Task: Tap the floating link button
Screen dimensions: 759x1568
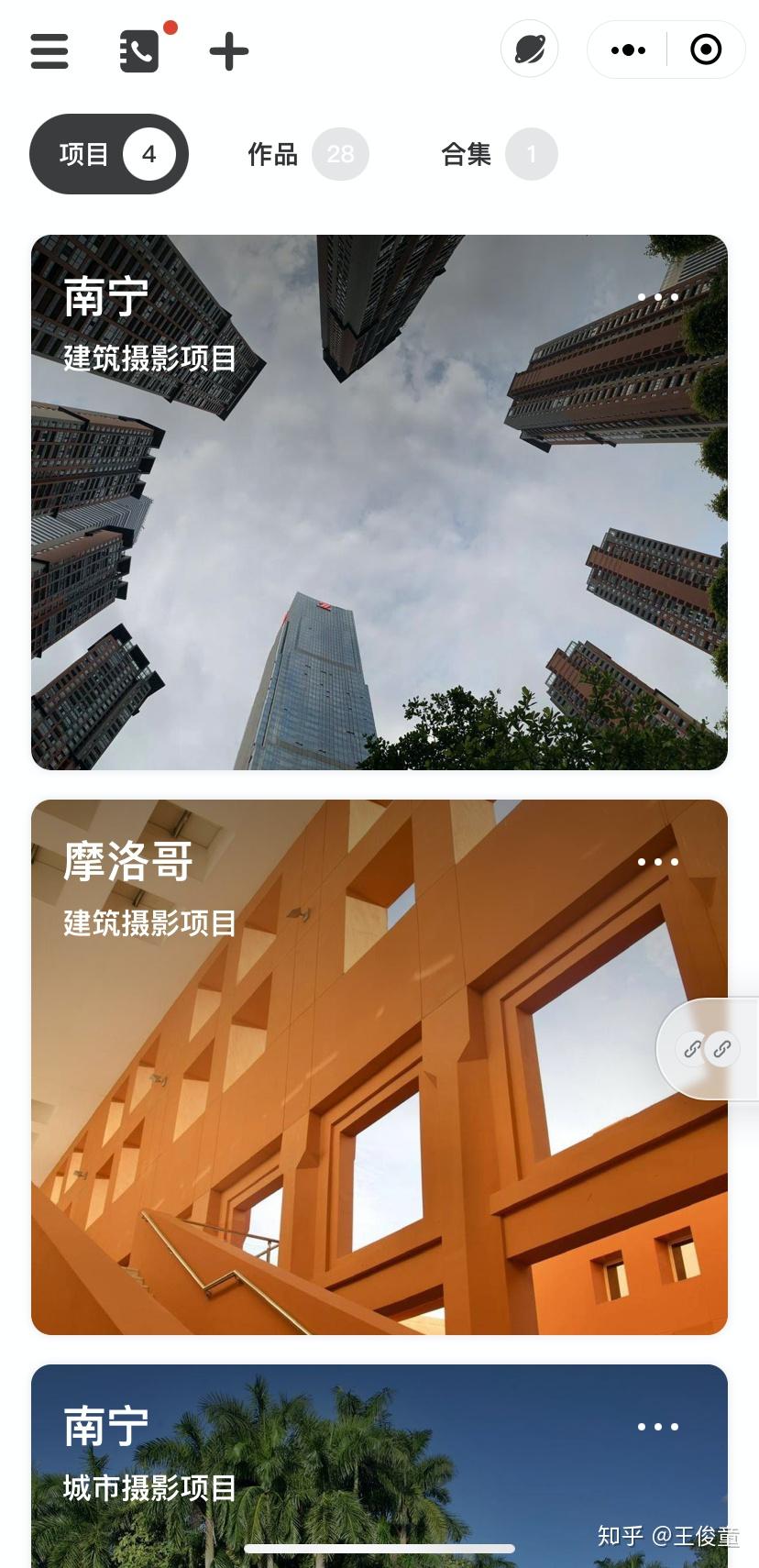Action: 708,1048
